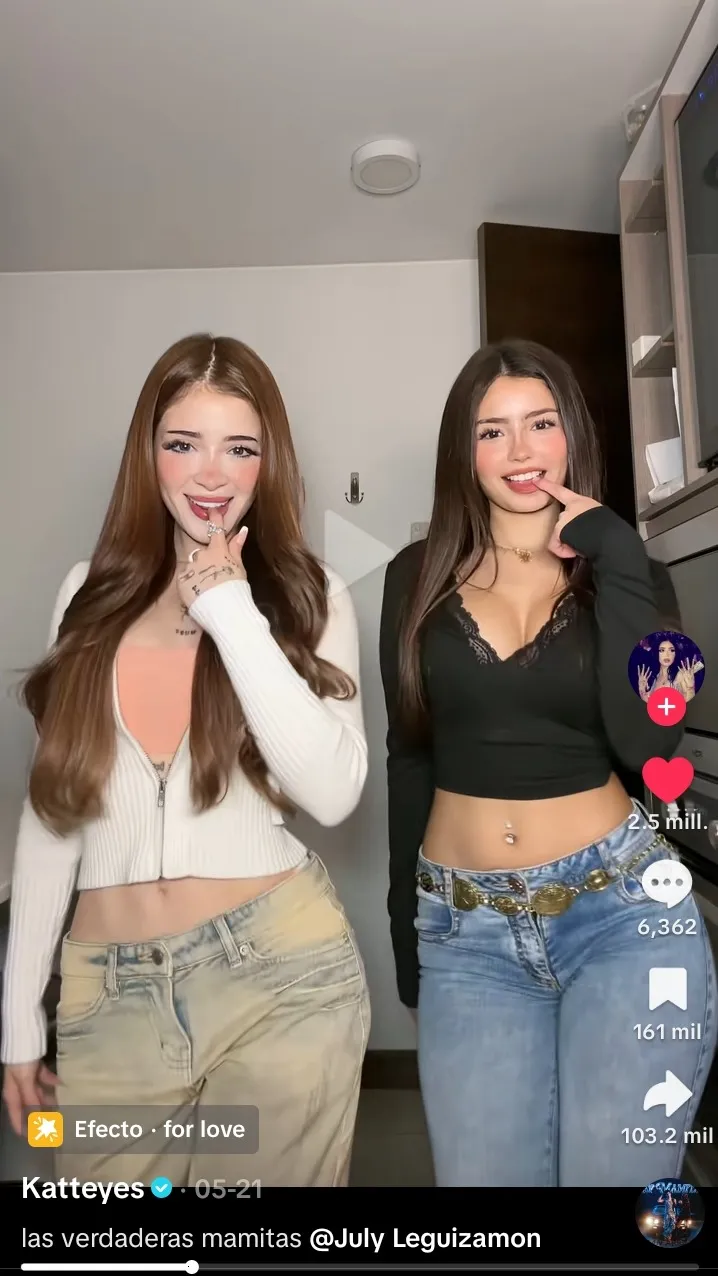Open the July Leguizamon mention
Image resolution: width=718 pixels, height=1276 pixels.
pos(425,1239)
